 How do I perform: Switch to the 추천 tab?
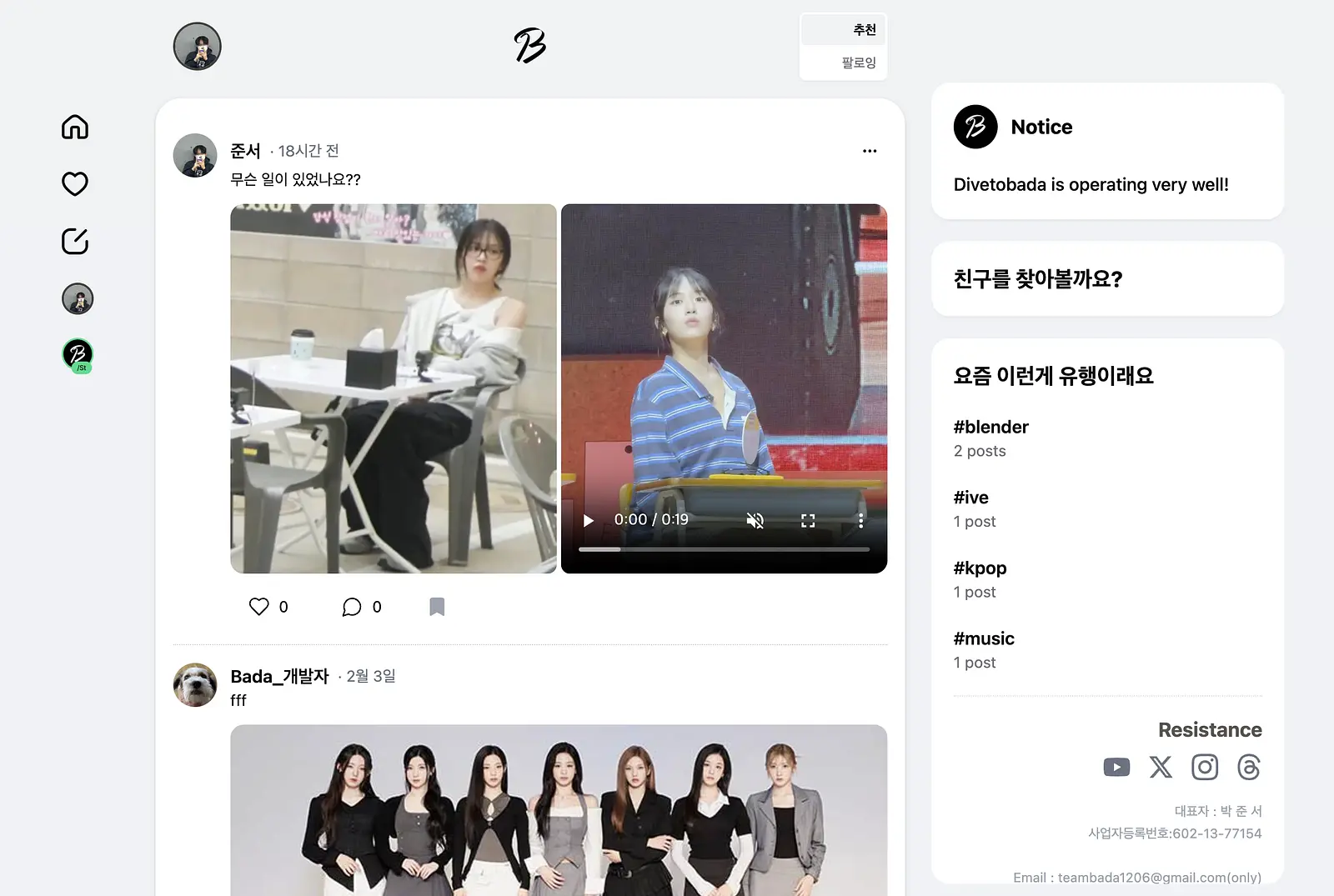coord(843,30)
